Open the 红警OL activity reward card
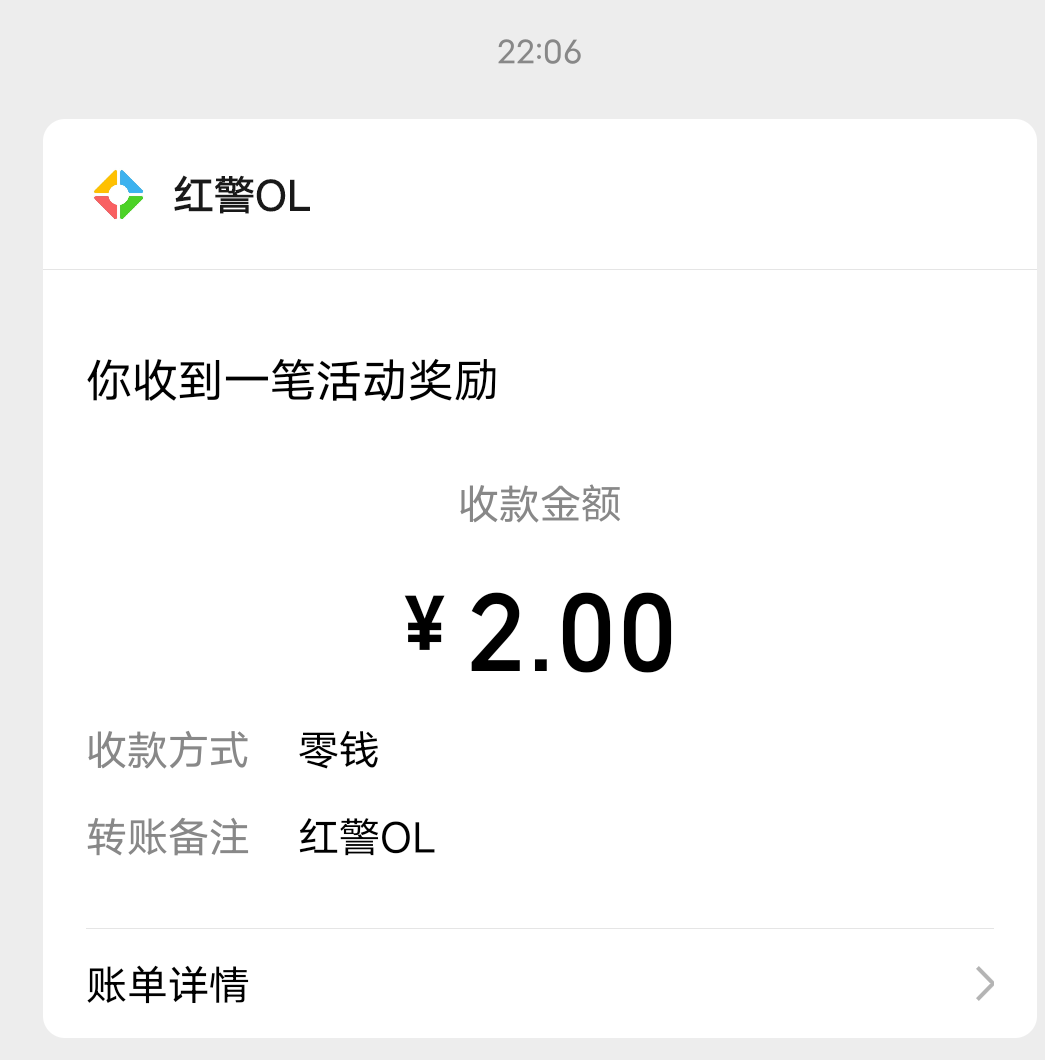Viewport: 1045px width, 1060px height. point(539,560)
